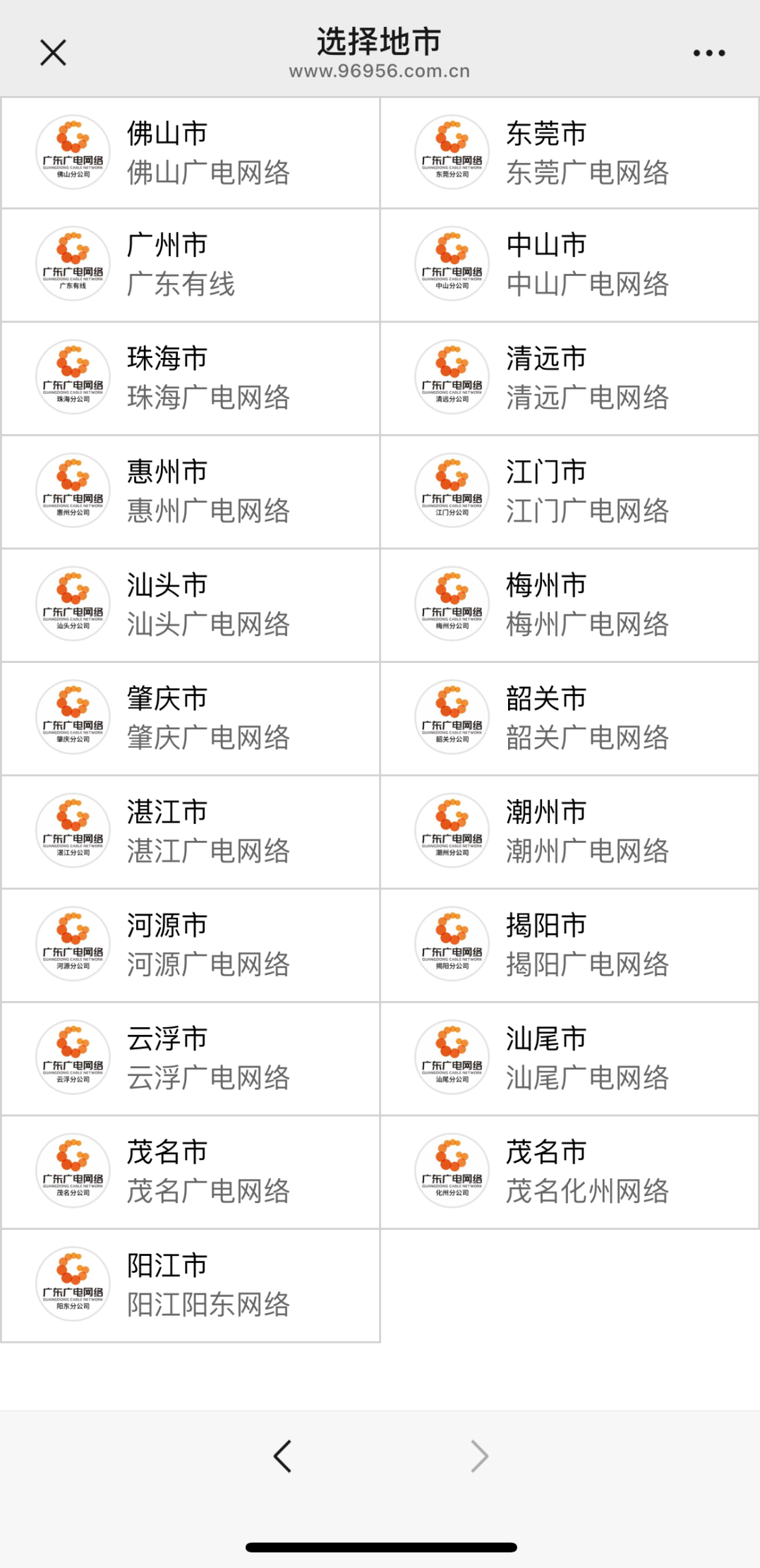
Task: Tap the 梅州分公司 logo icon
Action: coord(452,604)
